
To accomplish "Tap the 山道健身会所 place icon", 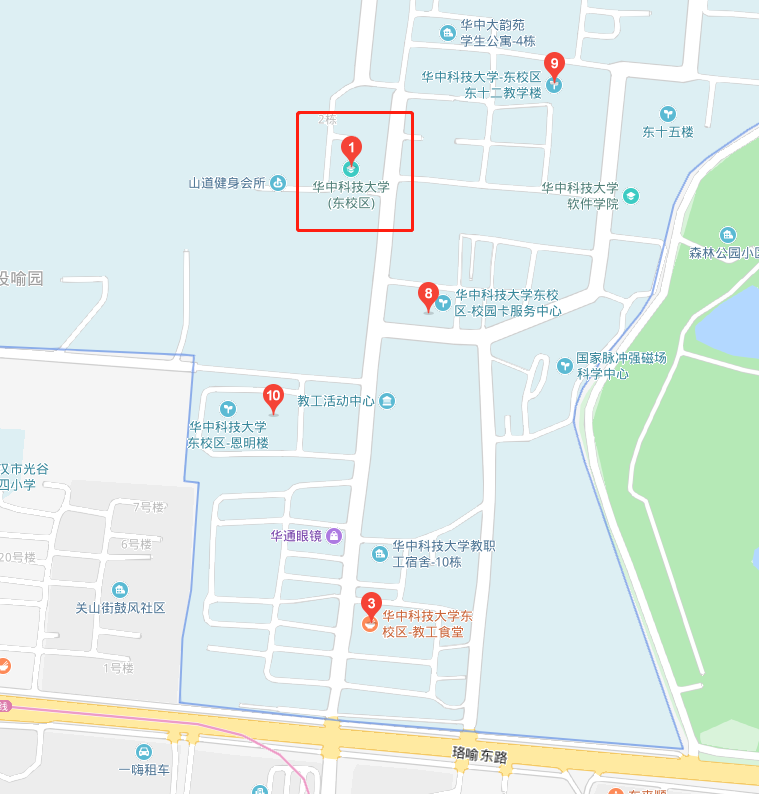I will point(278,183).
